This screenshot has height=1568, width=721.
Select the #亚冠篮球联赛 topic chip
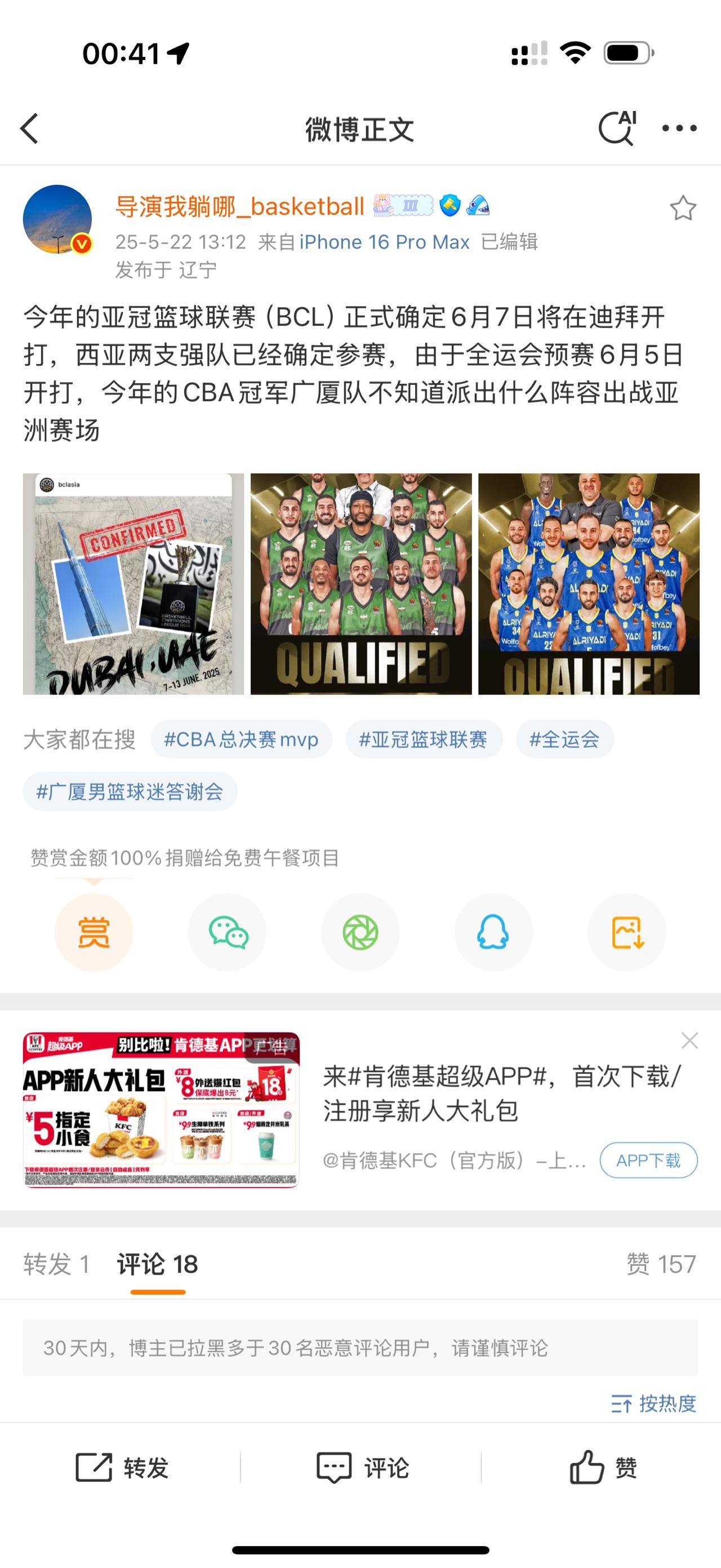[424, 739]
